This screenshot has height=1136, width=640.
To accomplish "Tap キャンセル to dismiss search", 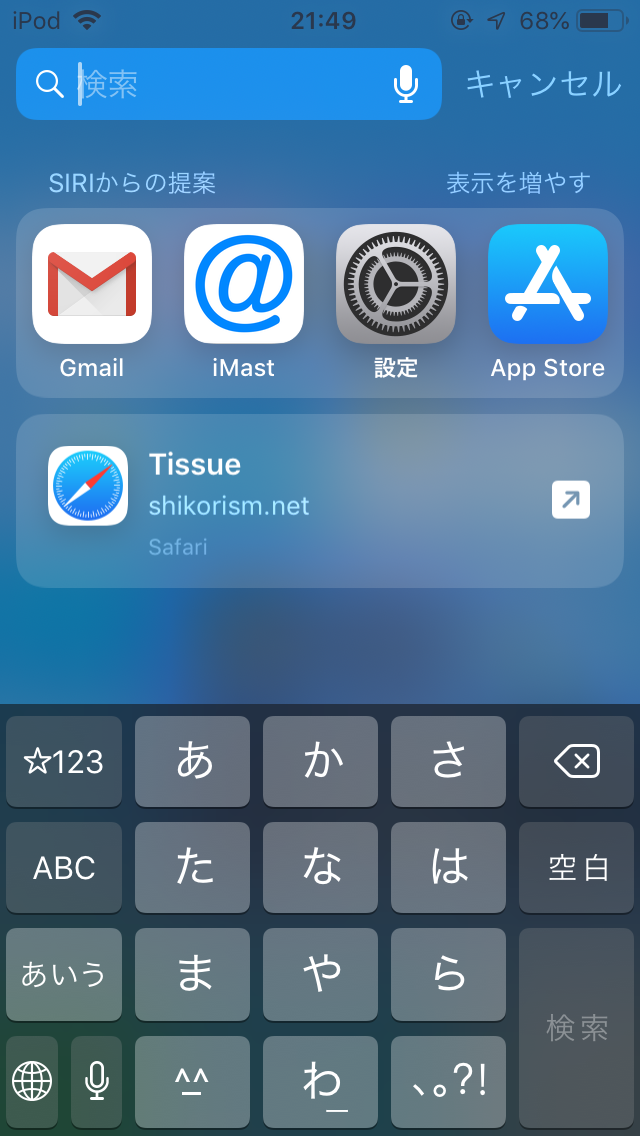I will point(543,84).
